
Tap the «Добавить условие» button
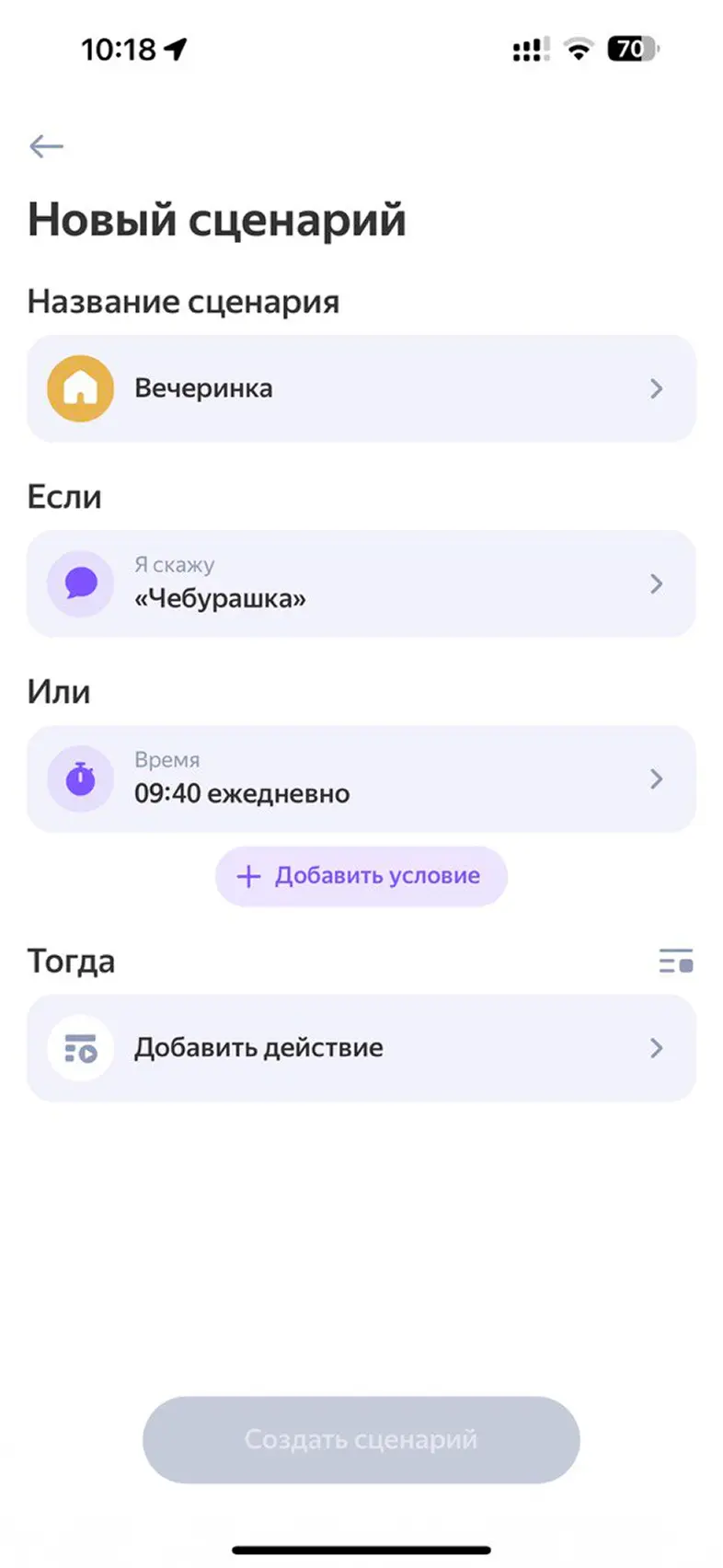point(361,876)
